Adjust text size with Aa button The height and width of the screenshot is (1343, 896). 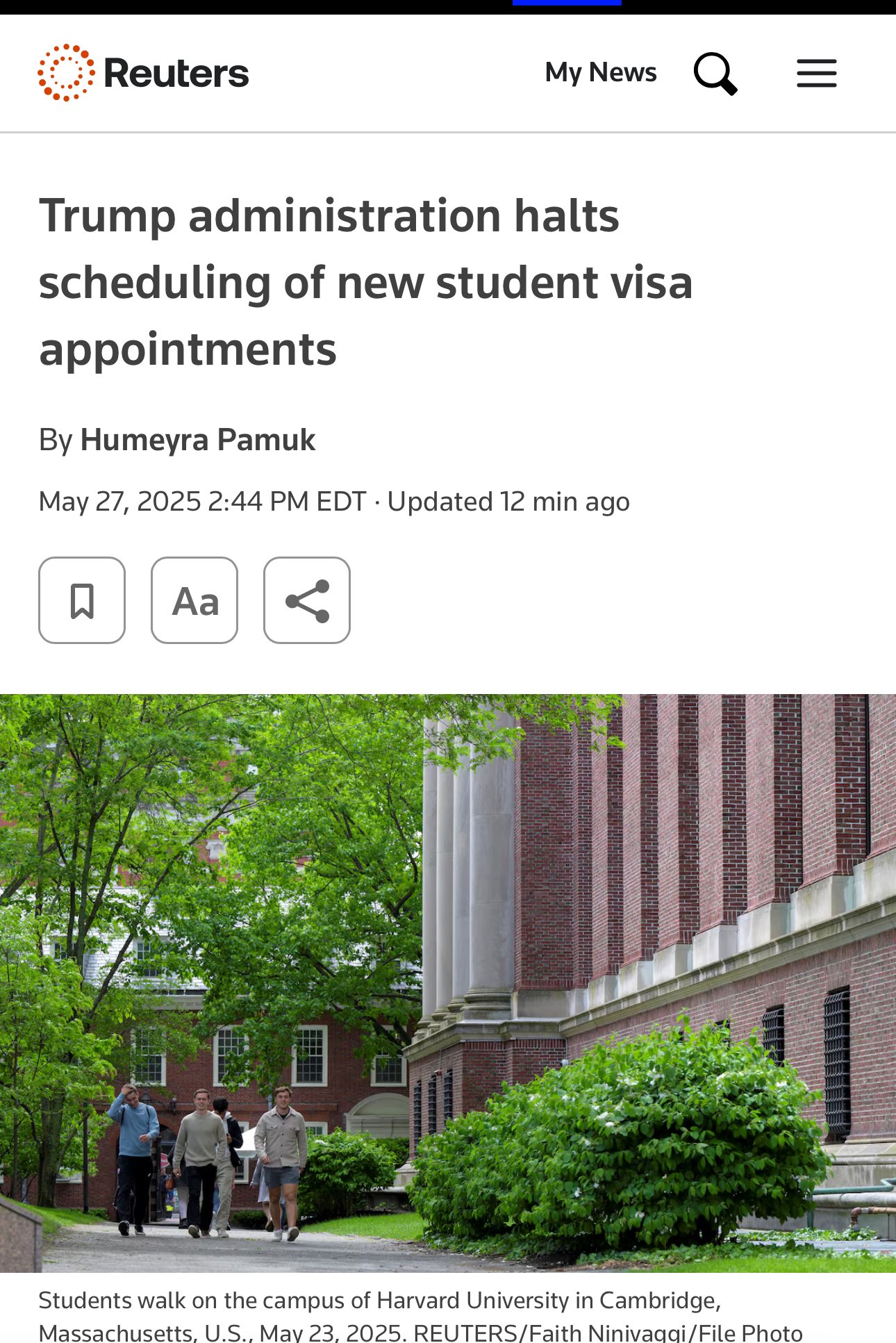coord(194,600)
